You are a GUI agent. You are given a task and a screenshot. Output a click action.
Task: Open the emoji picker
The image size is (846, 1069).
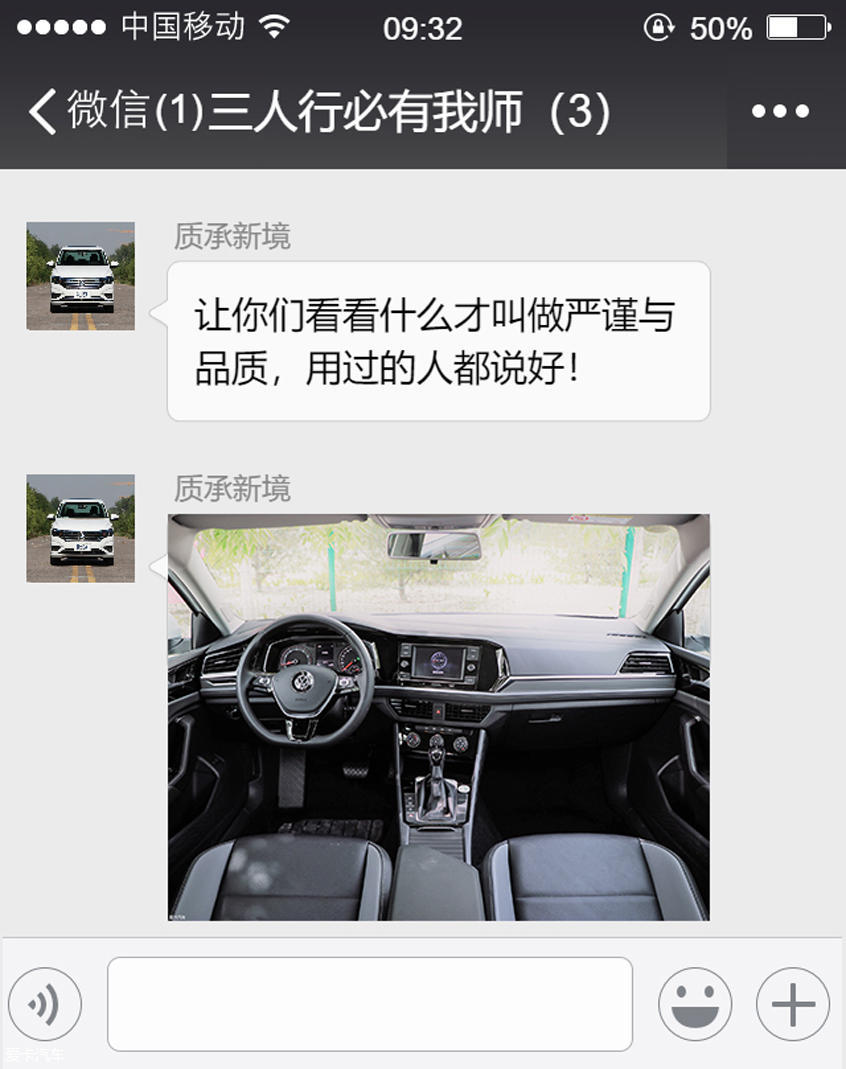click(695, 1004)
